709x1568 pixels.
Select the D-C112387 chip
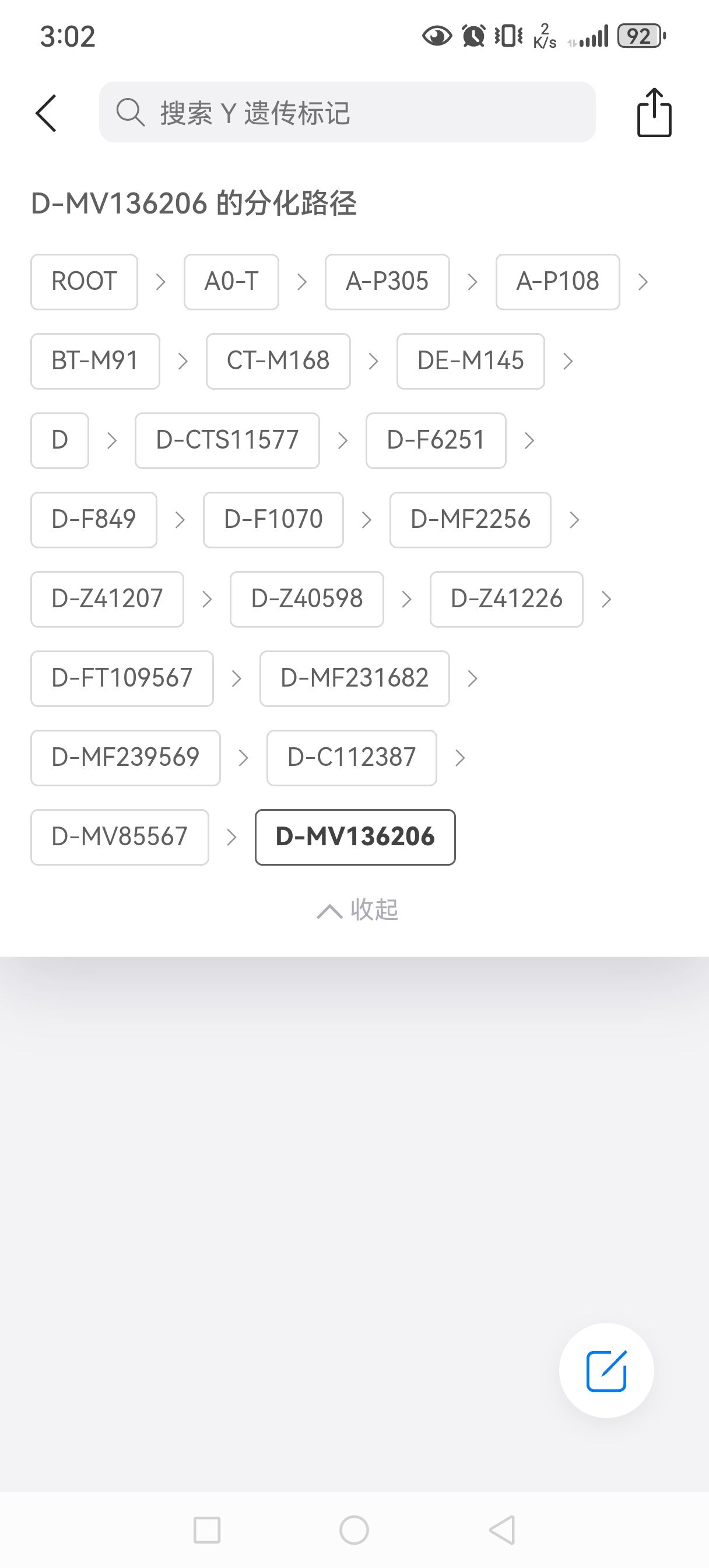pyautogui.click(x=351, y=758)
